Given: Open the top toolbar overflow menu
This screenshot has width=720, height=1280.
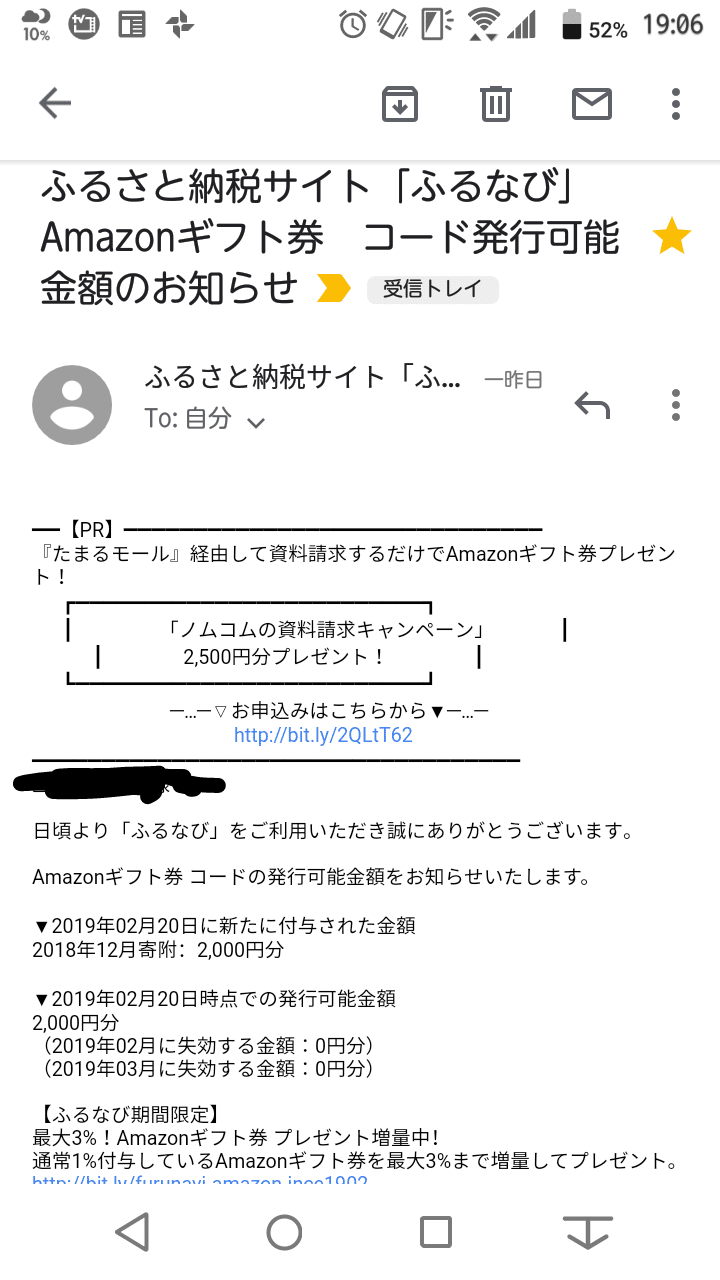Looking at the screenshot, I should (x=676, y=103).
